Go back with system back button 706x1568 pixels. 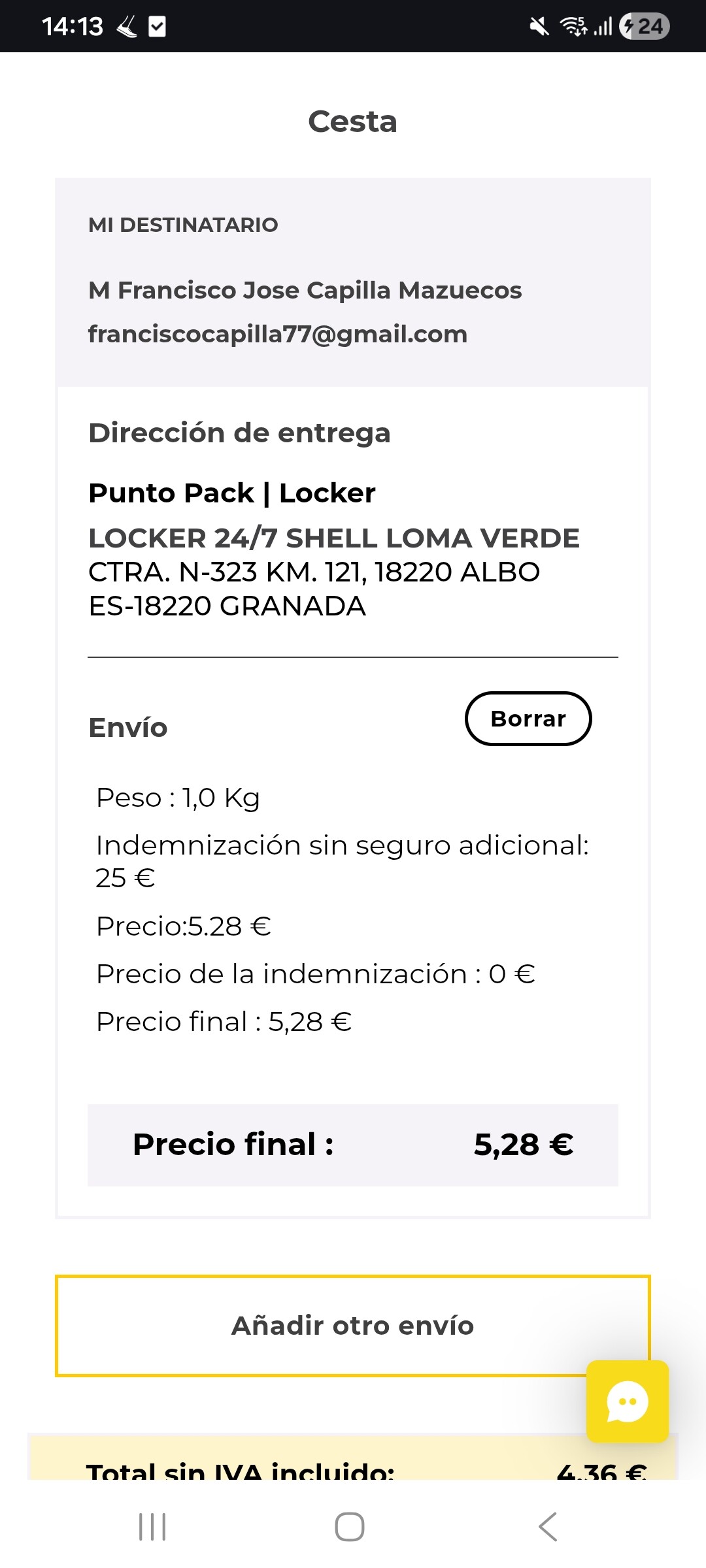point(548,1527)
